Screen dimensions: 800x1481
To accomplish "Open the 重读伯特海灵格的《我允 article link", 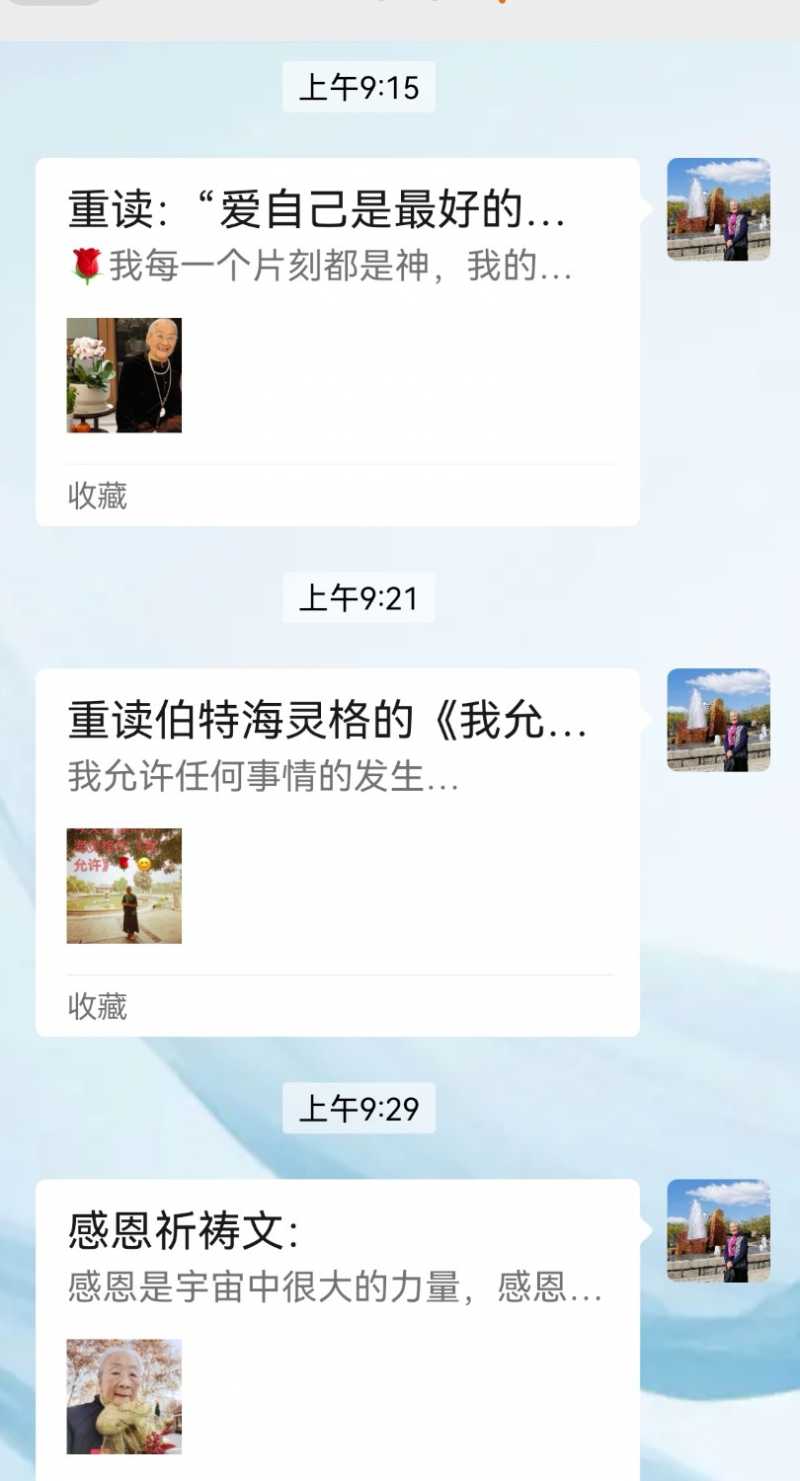I will (x=320, y=722).
